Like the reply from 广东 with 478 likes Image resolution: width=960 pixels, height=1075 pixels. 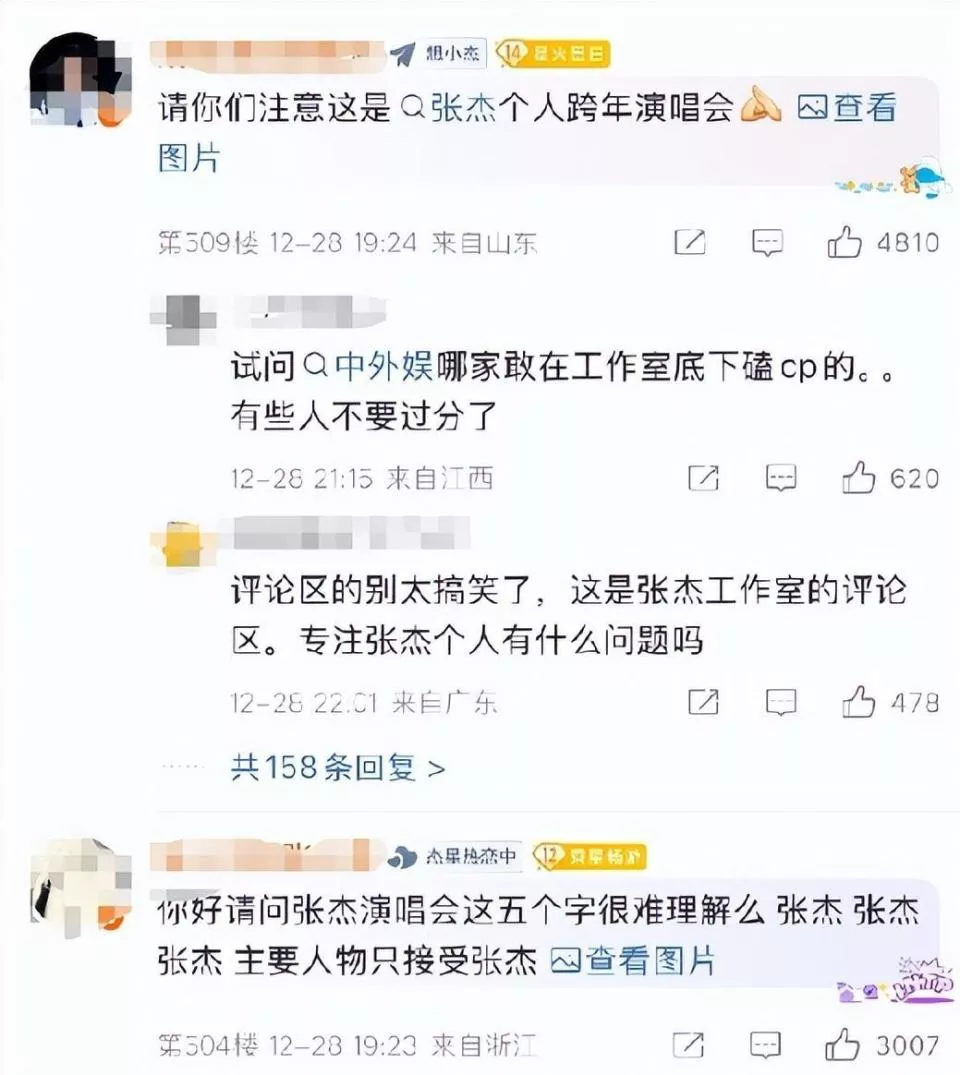point(858,701)
